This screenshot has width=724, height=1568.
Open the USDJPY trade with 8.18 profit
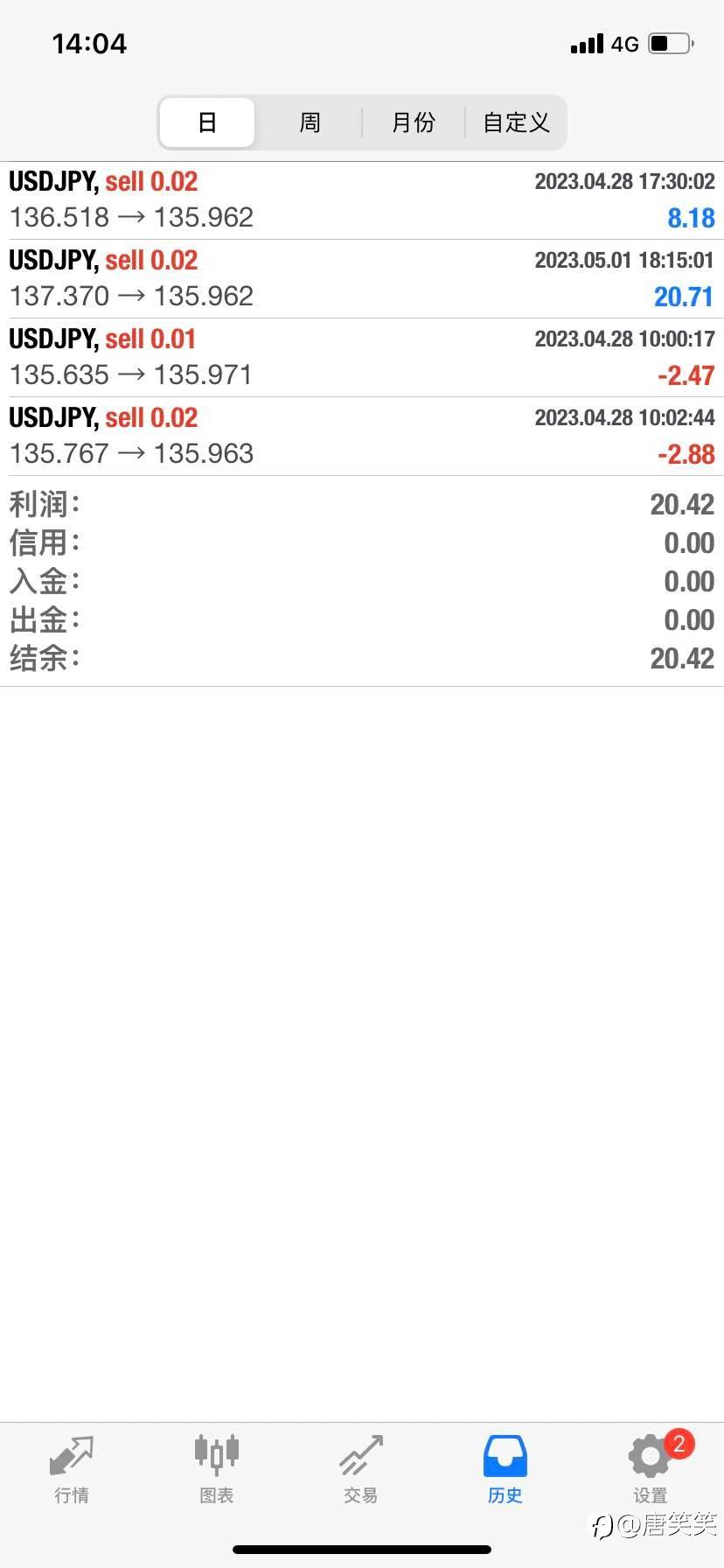pos(362,200)
